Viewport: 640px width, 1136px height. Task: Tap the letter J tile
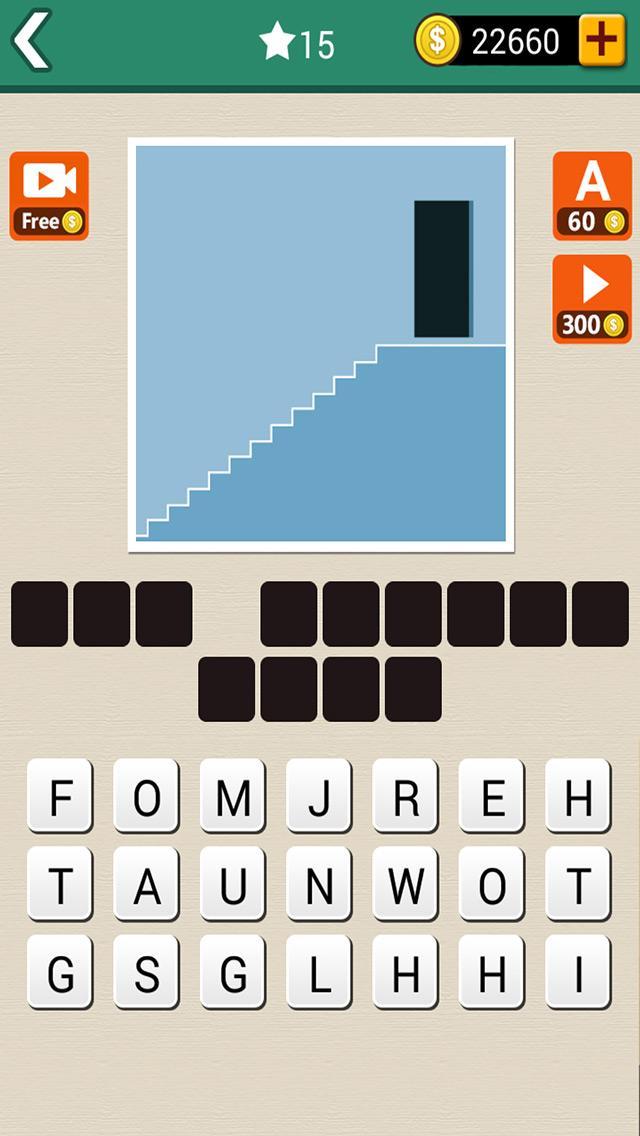click(319, 796)
